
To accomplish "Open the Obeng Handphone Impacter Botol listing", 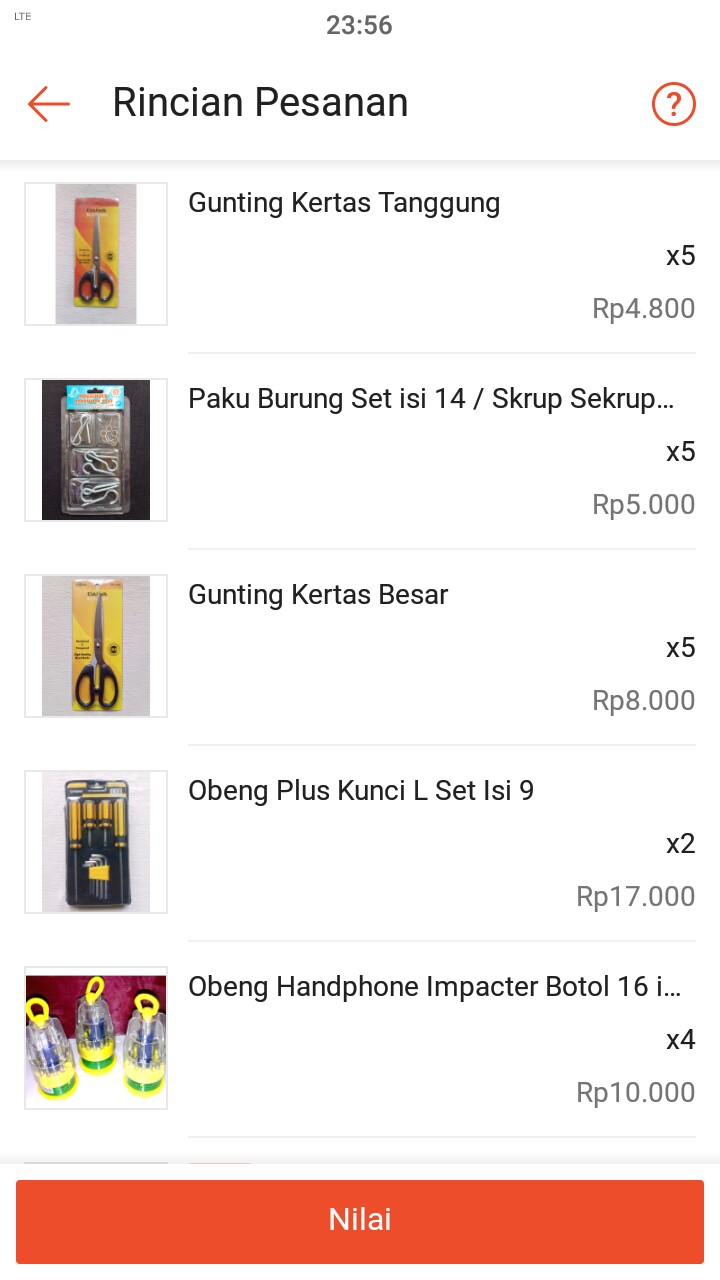I will pyautogui.click(x=432, y=986).
